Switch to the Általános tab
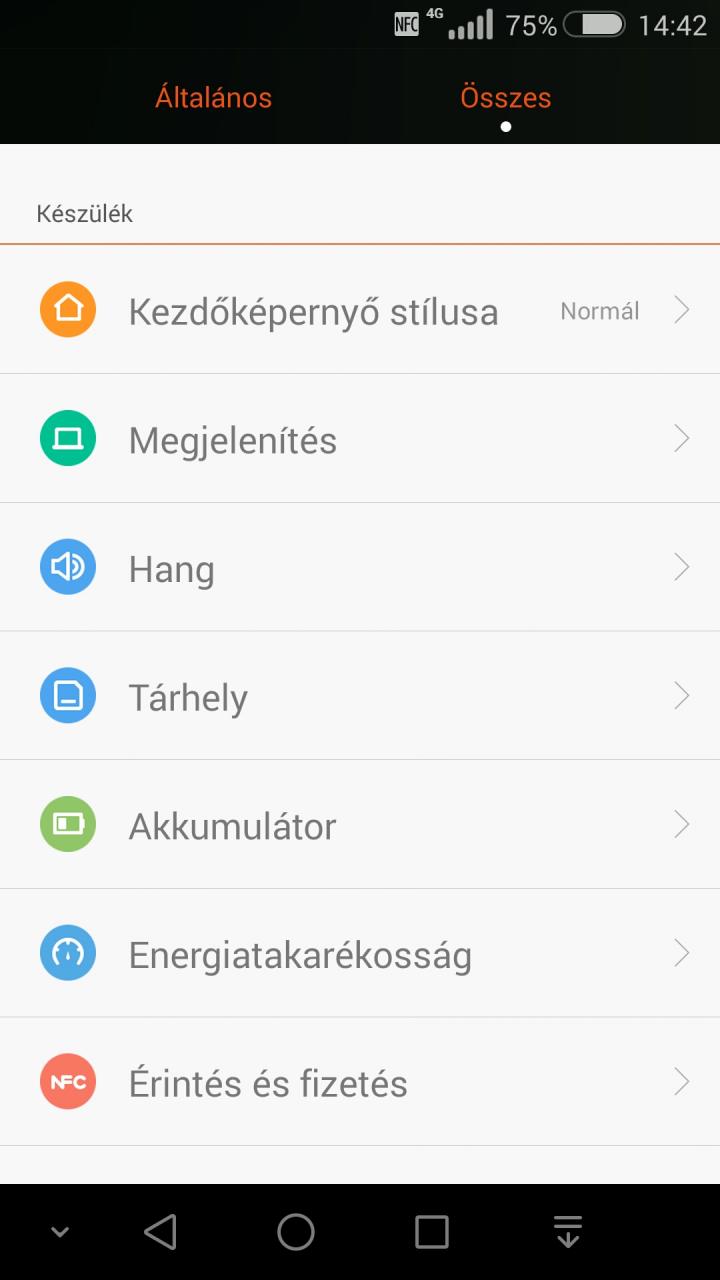The image size is (720, 1280). 213,98
